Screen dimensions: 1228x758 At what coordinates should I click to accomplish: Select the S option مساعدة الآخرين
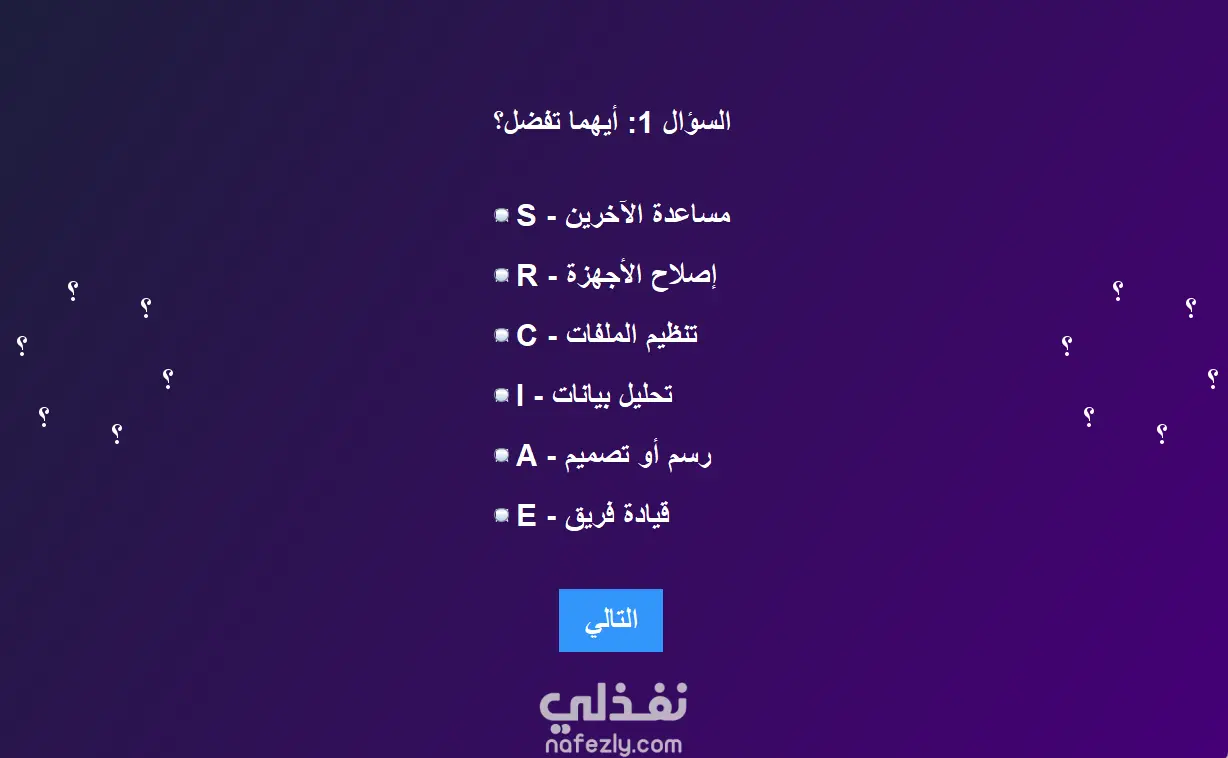pos(502,215)
